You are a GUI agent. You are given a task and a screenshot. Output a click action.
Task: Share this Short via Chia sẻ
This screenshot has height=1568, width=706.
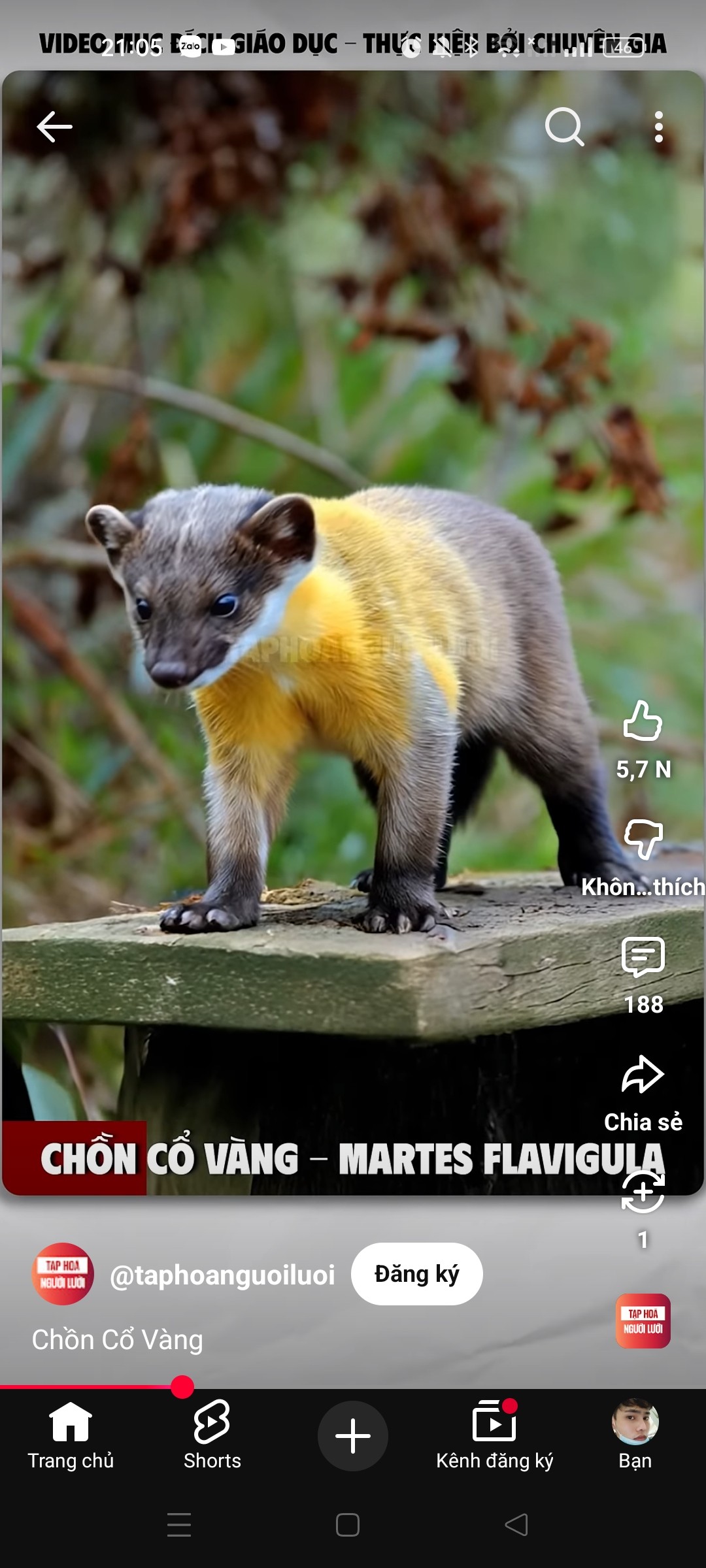(x=643, y=1075)
